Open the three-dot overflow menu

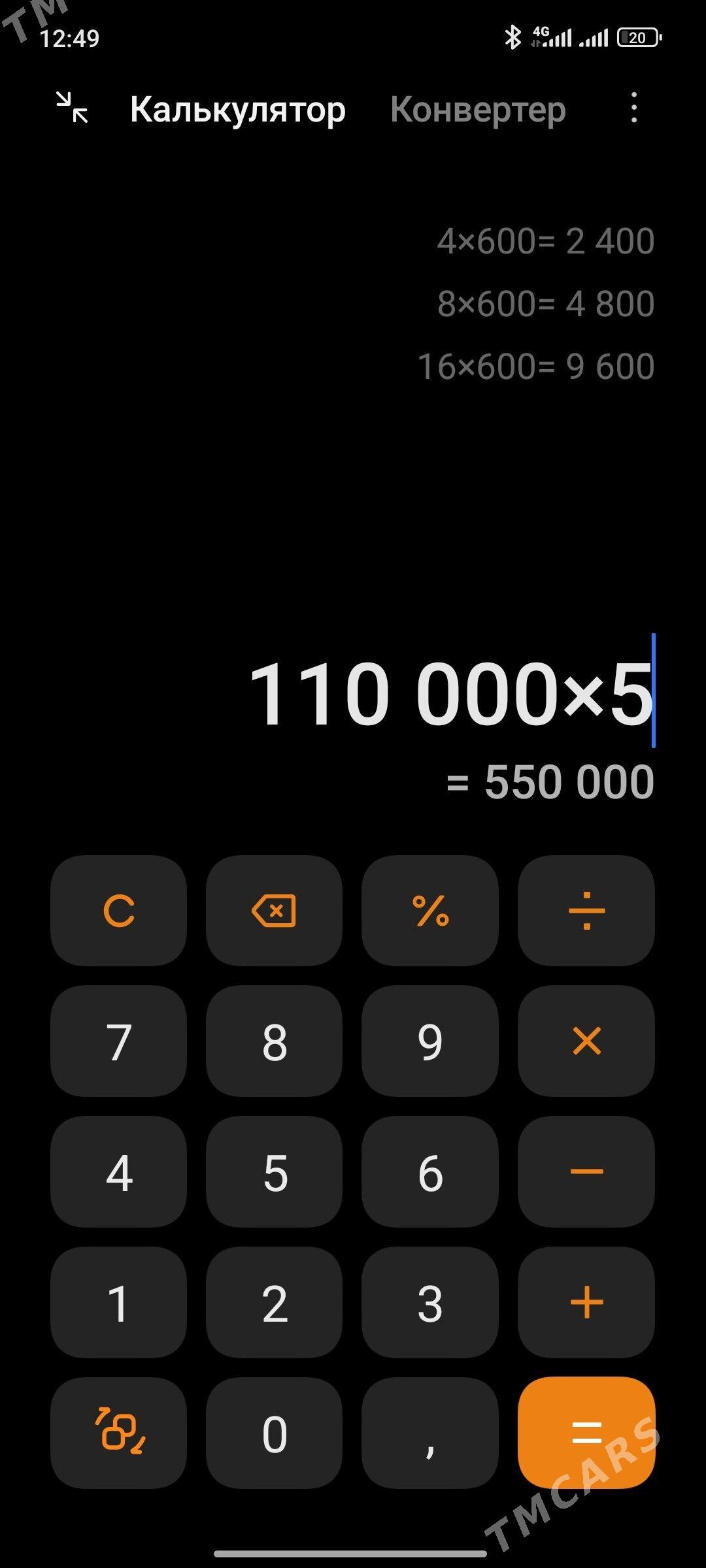[x=633, y=108]
